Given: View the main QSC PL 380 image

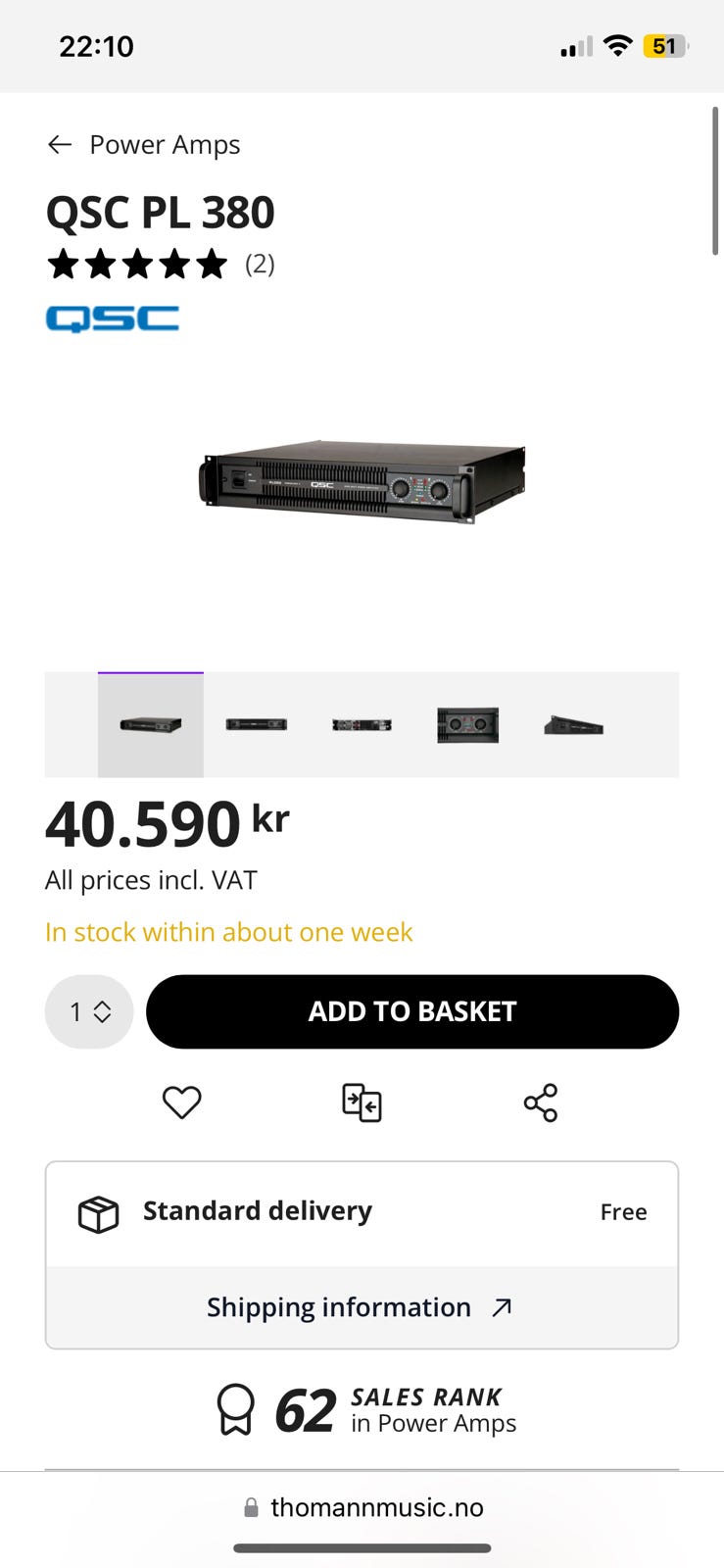Looking at the screenshot, I should coord(362,482).
